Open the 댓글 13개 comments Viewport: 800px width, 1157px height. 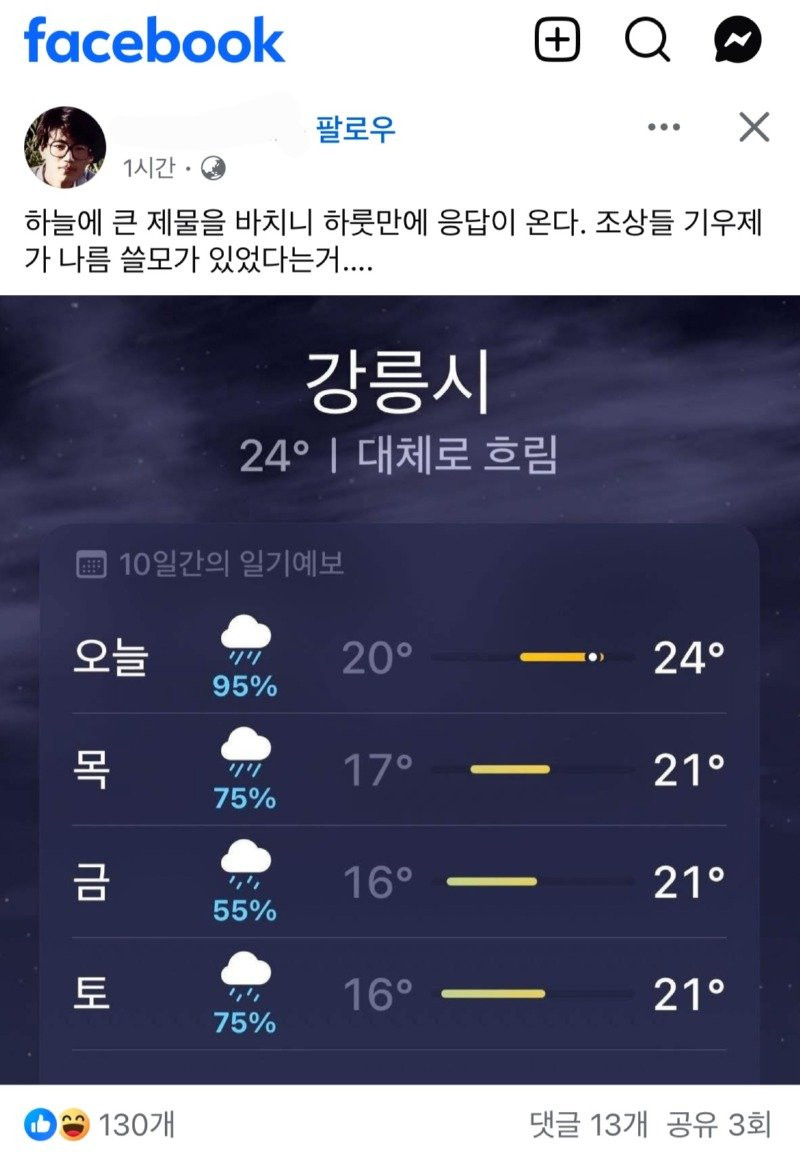(x=589, y=1125)
